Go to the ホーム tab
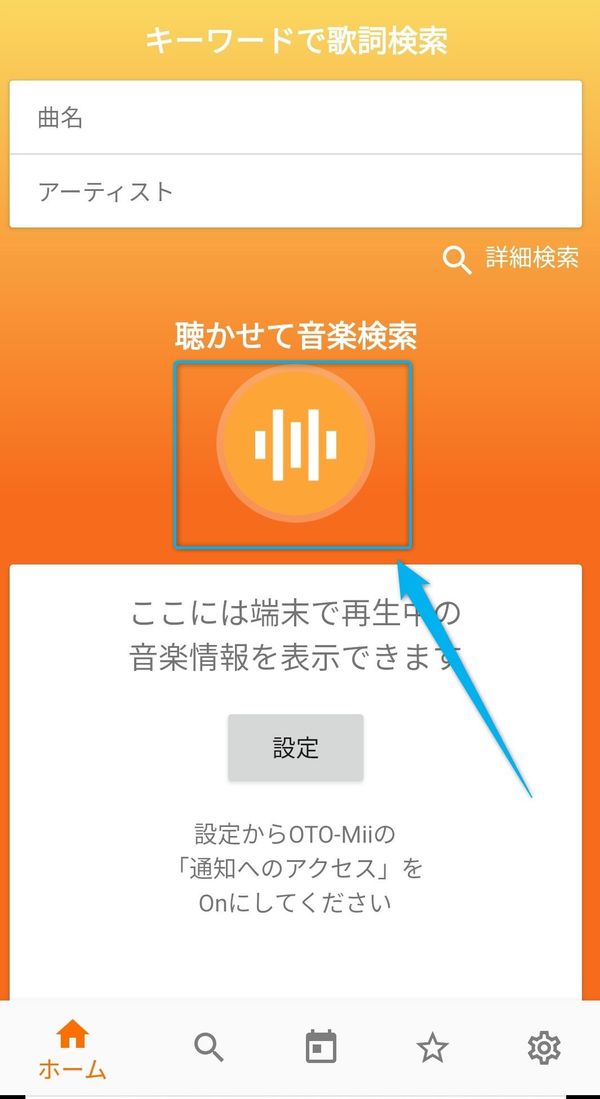 (72, 1049)
